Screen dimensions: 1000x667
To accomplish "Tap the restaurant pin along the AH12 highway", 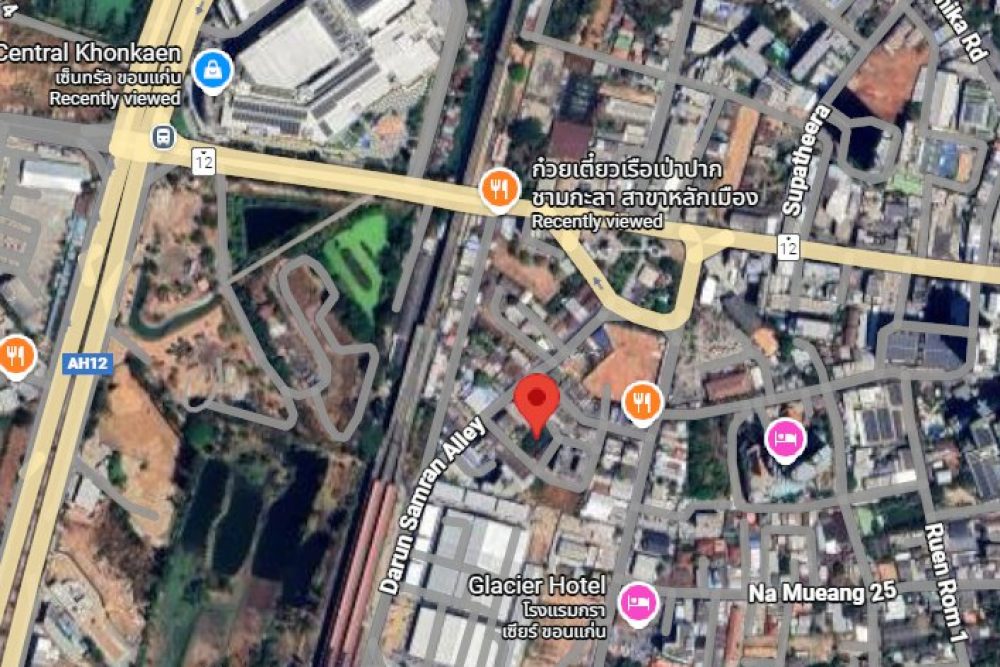I will tap(17, 354).
